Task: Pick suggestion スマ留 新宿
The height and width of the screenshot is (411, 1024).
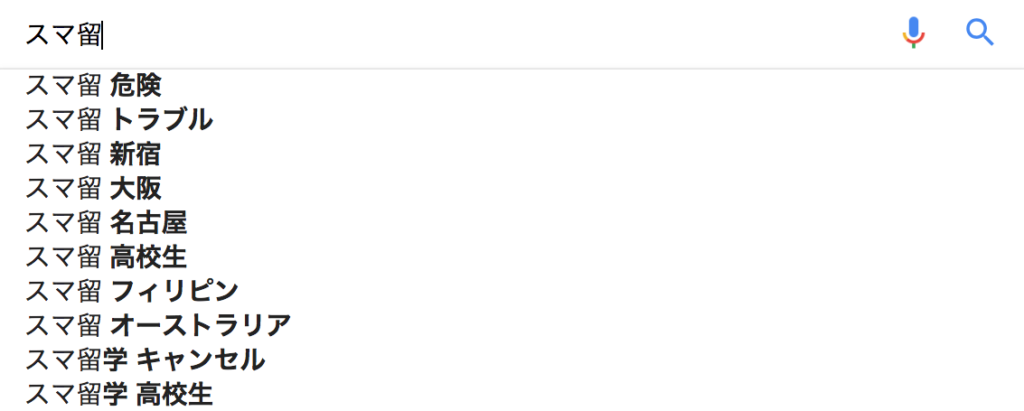Action: pos(94,154)
